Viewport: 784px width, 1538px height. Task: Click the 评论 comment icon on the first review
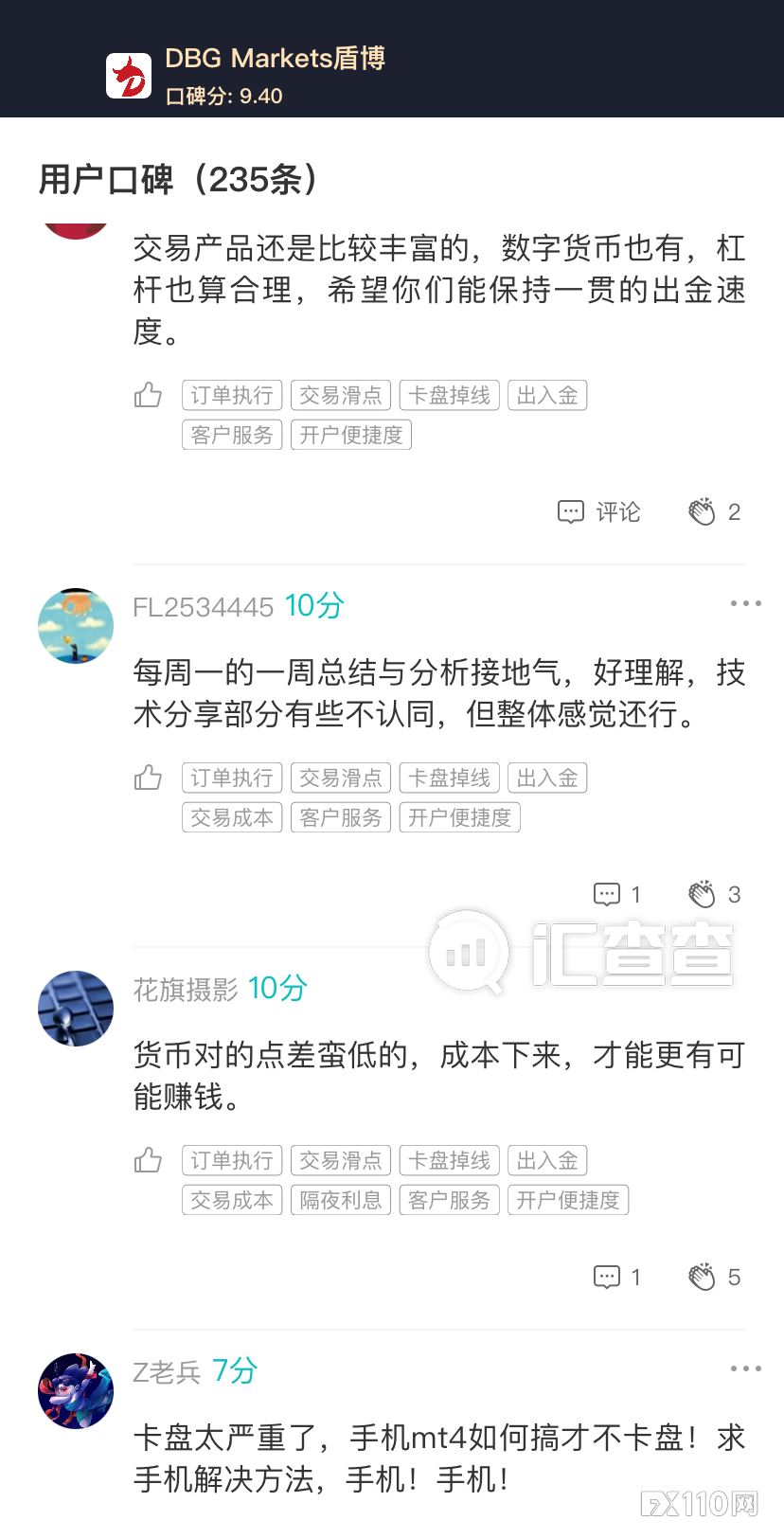pyautogui.click(x=571, y=510)
